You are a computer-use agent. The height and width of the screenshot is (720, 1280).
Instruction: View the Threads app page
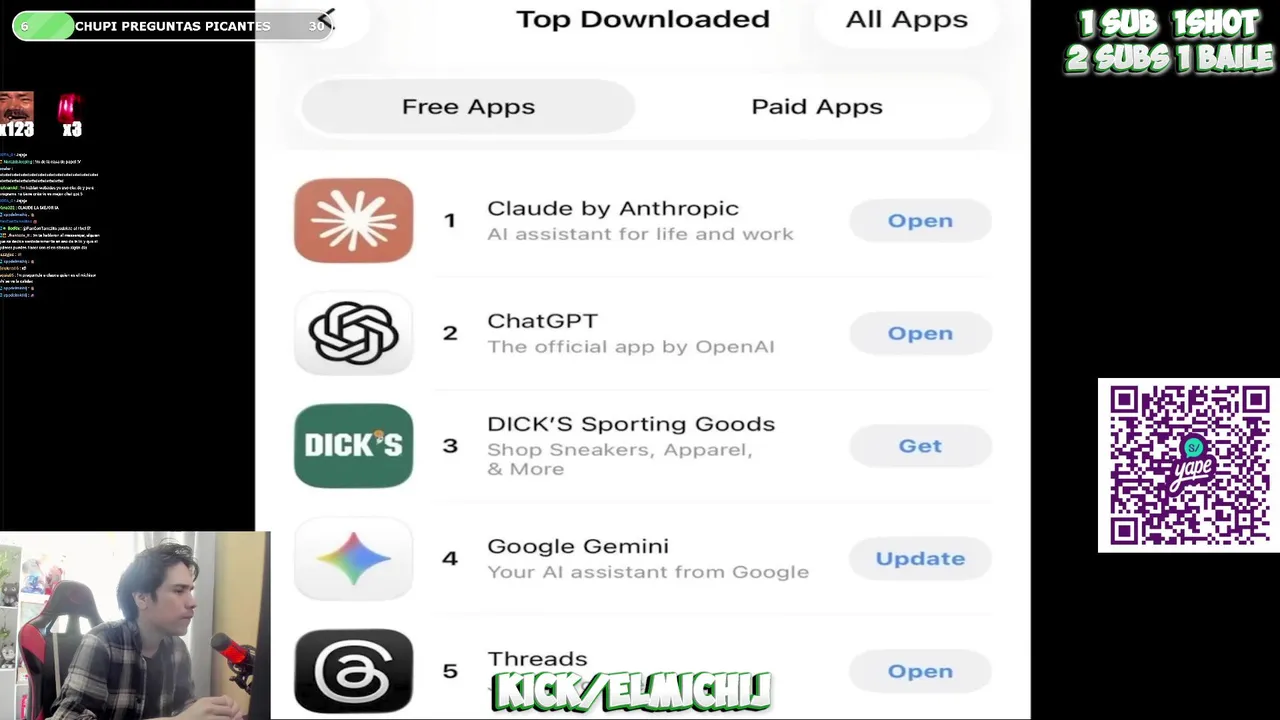click(x=537, y=659)
